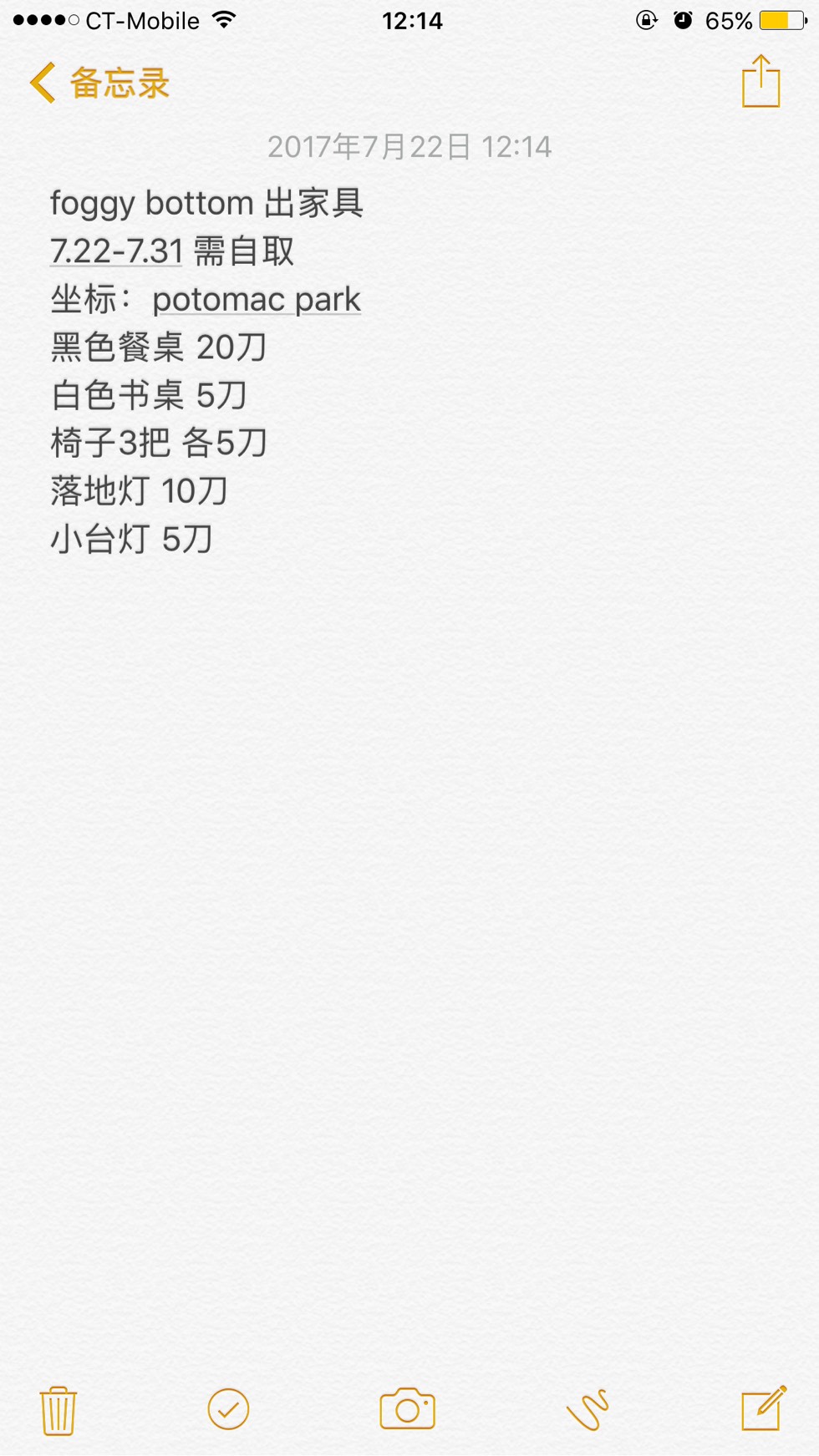Add a checklist with the checkmark icon
Image resolution: width=819 pixels, height=1456 pixels.
(x=228, y=1410)
